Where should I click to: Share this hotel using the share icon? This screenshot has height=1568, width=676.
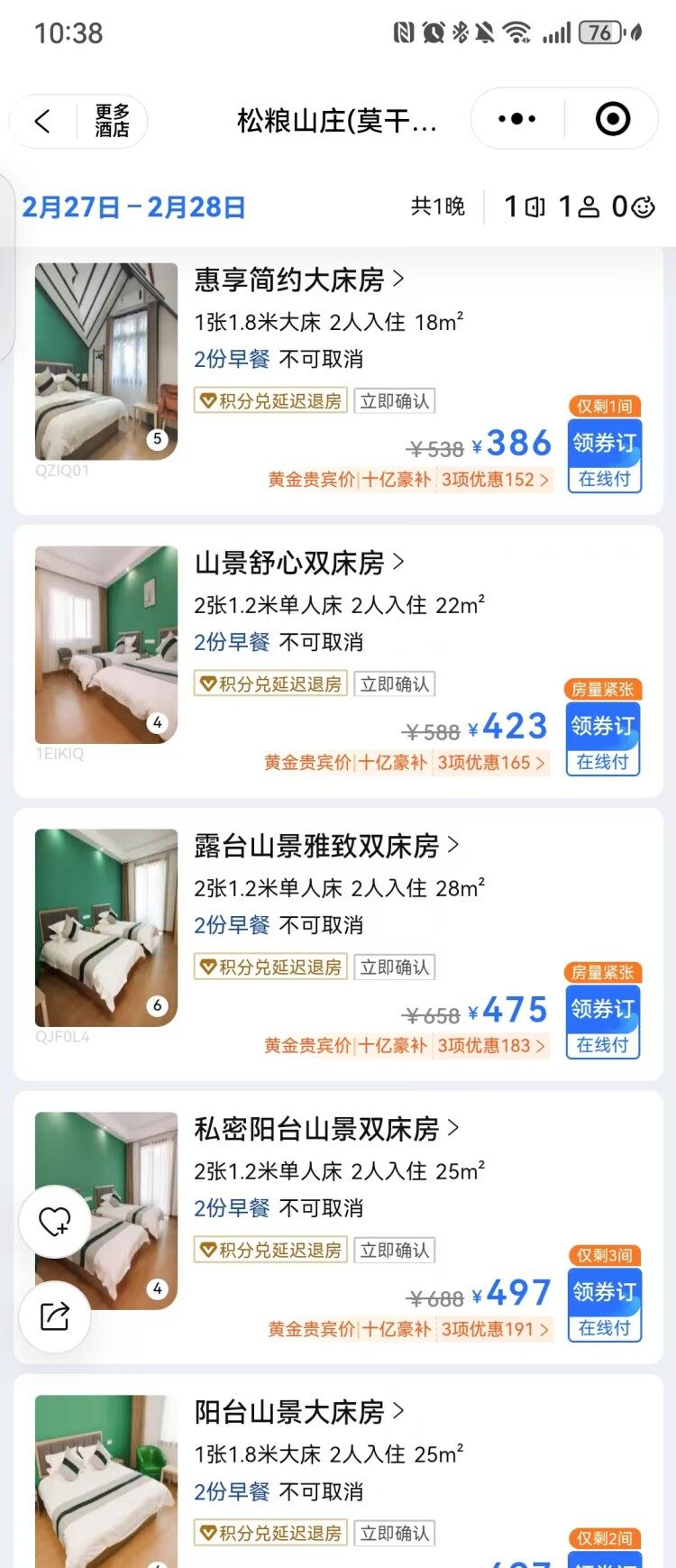pyautogui.click(x=55, y=1316)
